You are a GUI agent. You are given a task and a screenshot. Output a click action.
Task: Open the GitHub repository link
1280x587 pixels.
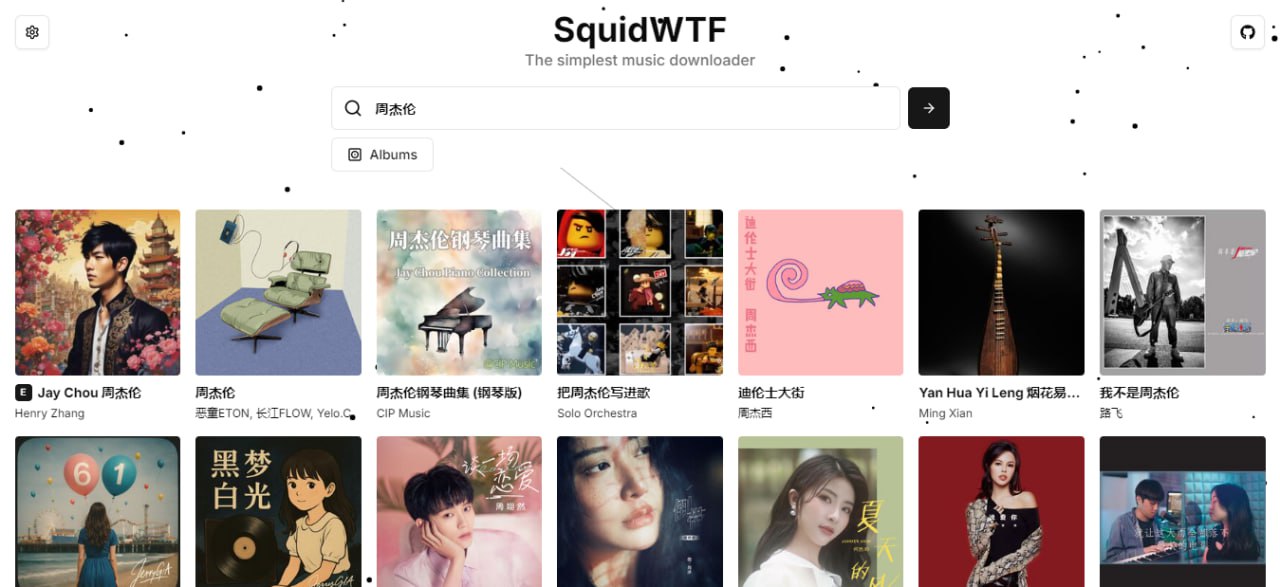click(1247, 32)
